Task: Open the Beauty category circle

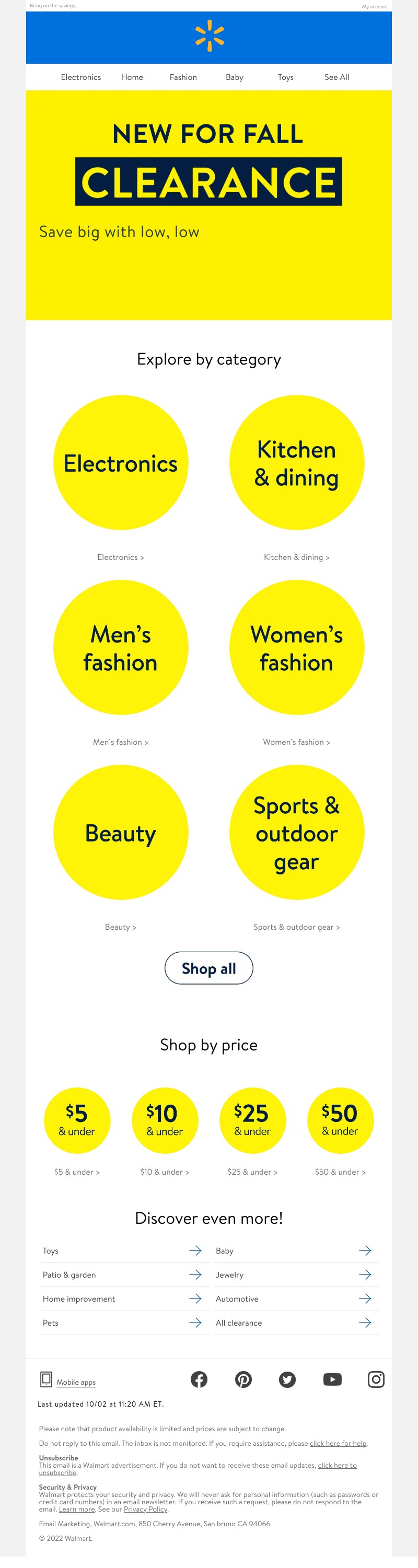Action: pos(121,832)
